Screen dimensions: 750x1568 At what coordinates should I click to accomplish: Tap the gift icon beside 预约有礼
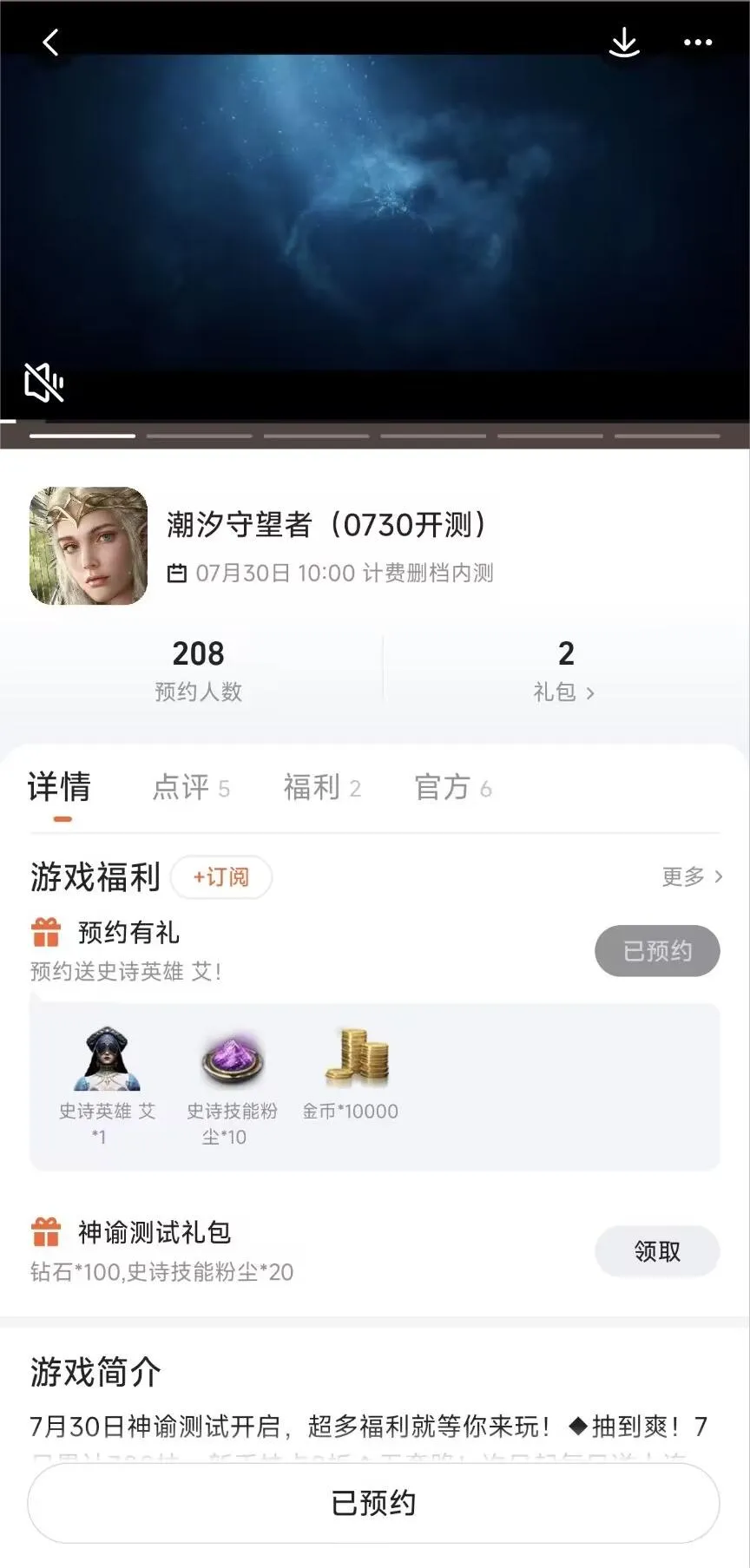click(45, 931)
